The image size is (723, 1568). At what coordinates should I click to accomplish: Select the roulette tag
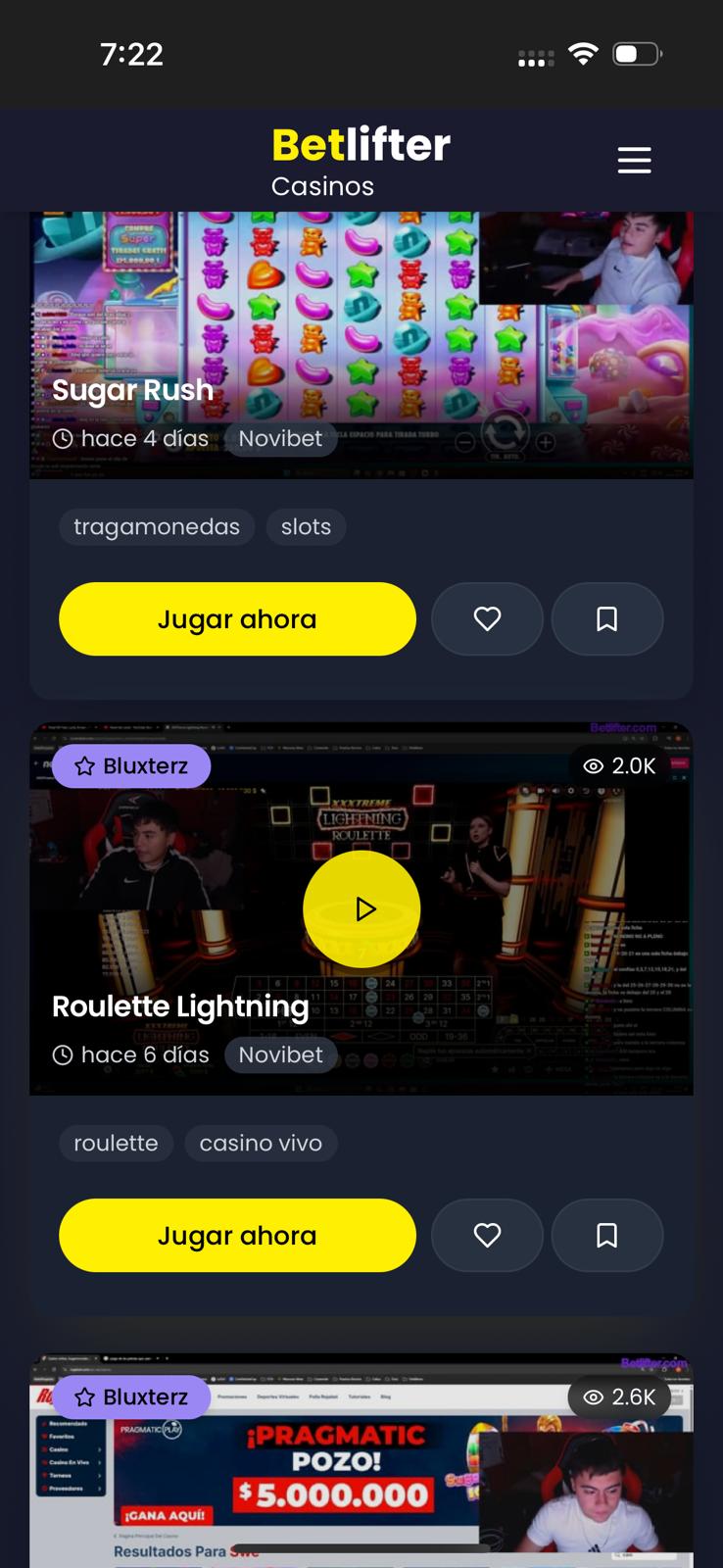tap(116, 1143)
